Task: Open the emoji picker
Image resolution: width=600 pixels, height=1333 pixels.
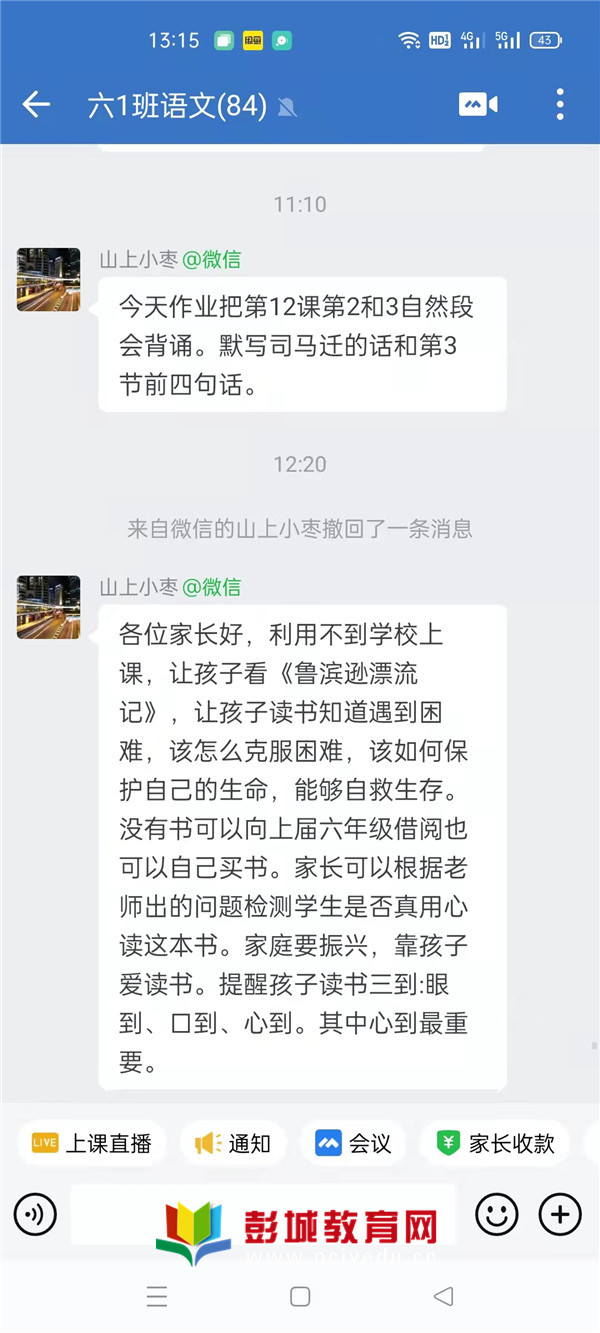Action: click(x=497, y=1215)
